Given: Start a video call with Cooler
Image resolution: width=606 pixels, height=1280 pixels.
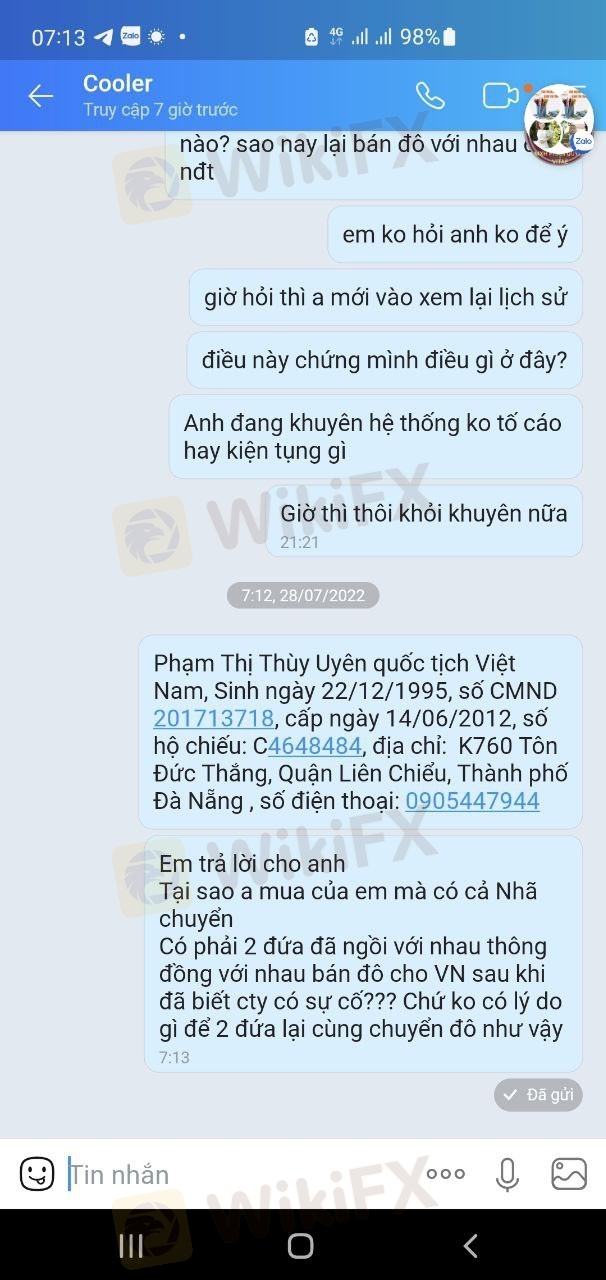Looking at the screenshot, I should [499, 96].
